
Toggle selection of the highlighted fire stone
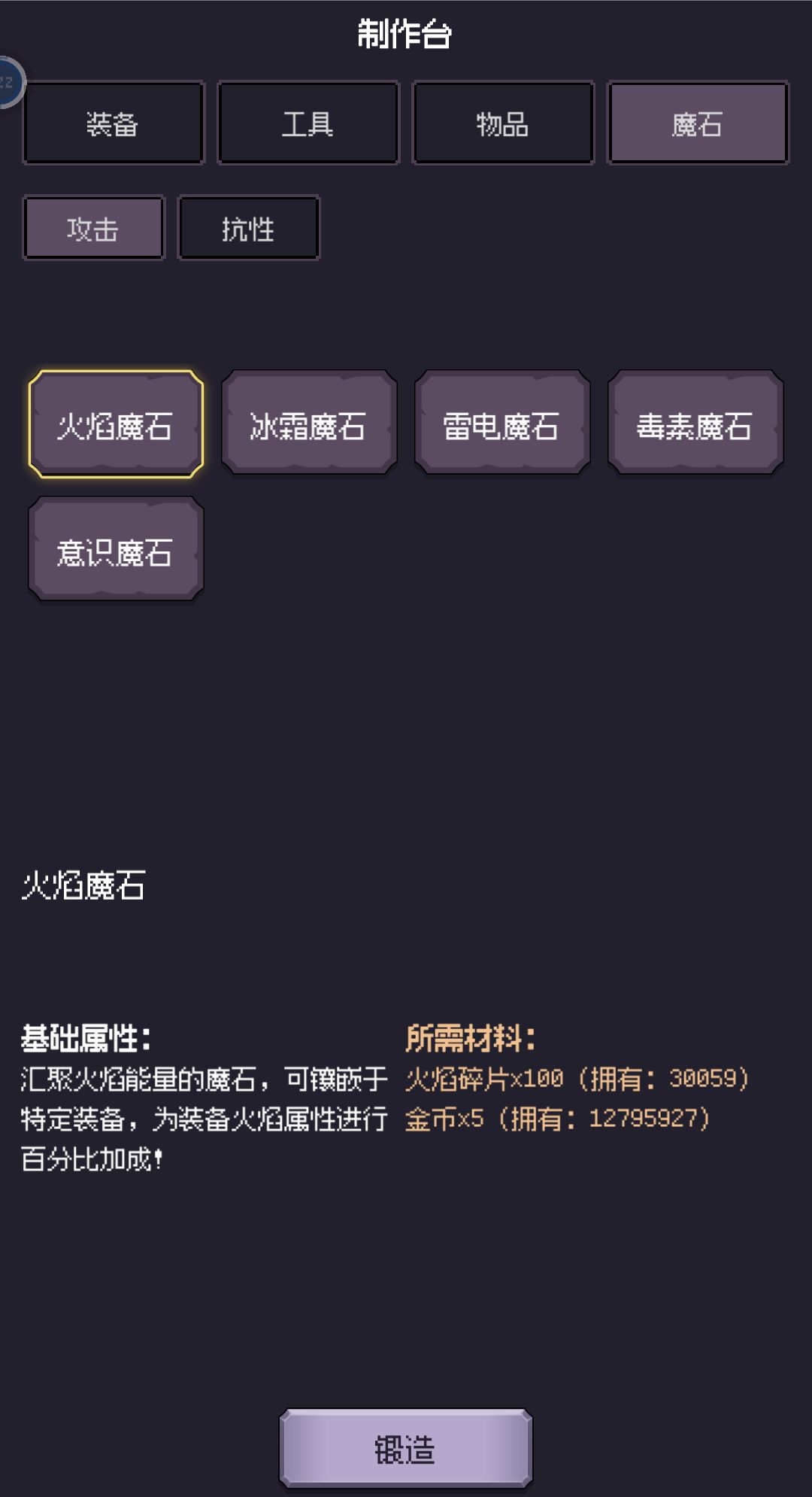[x=116, y=425]
